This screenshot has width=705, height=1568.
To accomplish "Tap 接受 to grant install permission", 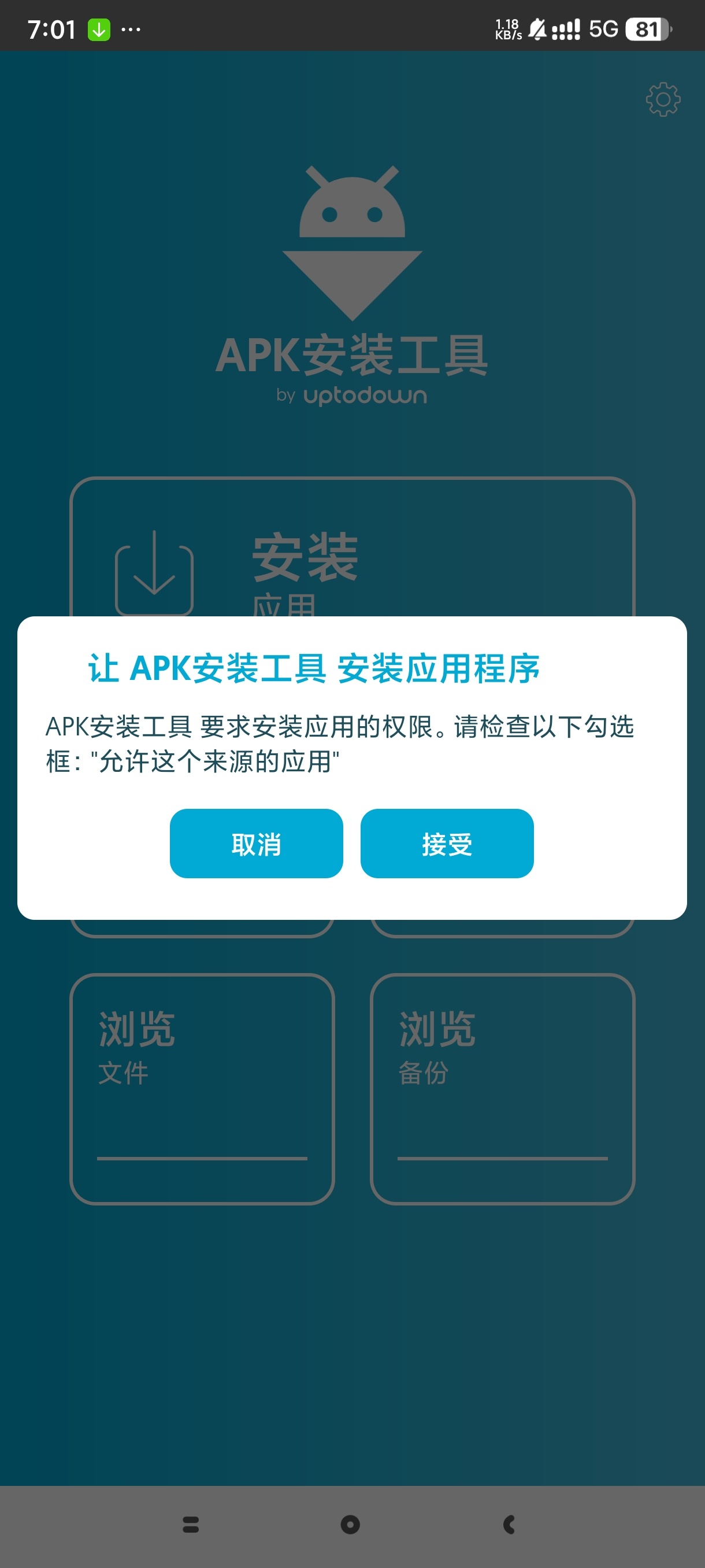I will 447,844.
